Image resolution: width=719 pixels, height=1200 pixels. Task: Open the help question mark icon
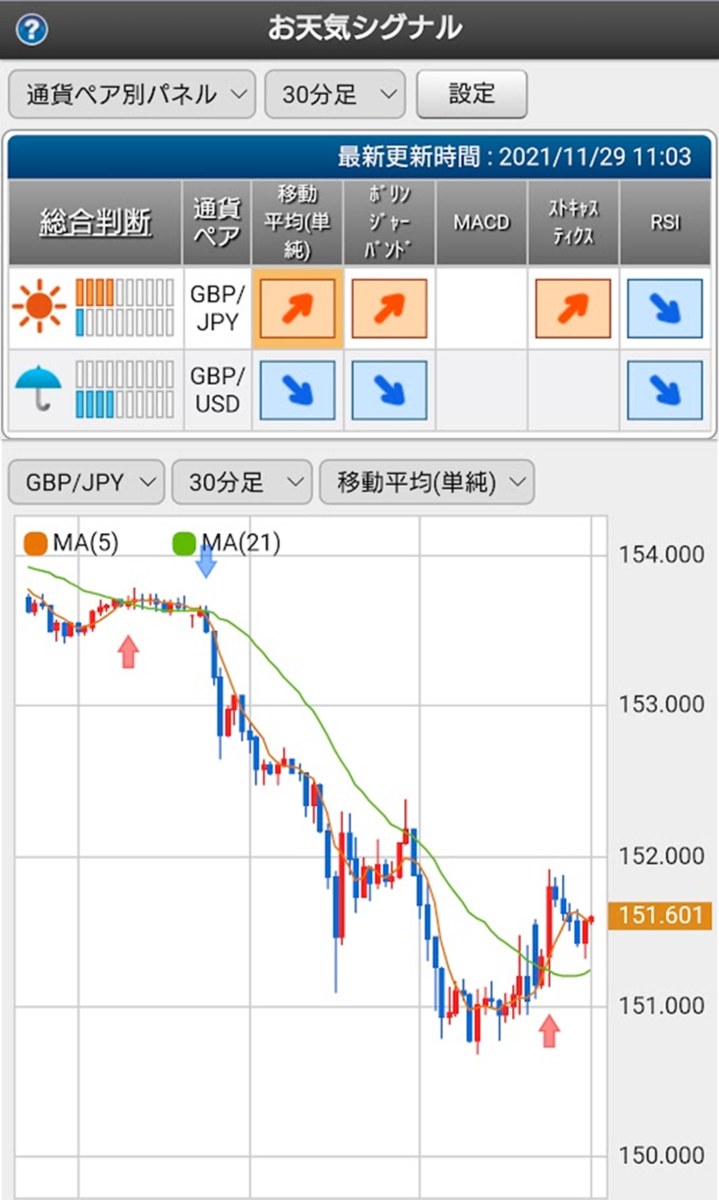32,30
